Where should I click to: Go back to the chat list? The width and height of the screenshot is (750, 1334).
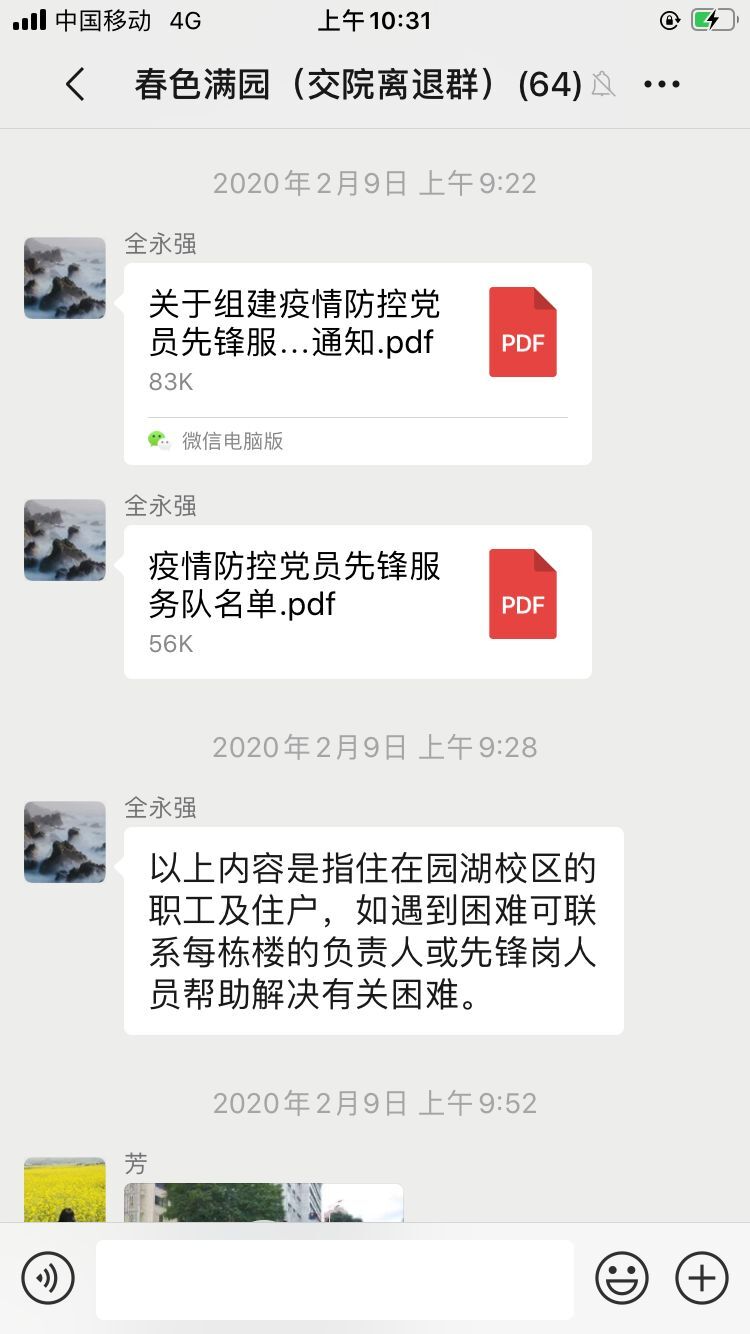pos(75,85)
